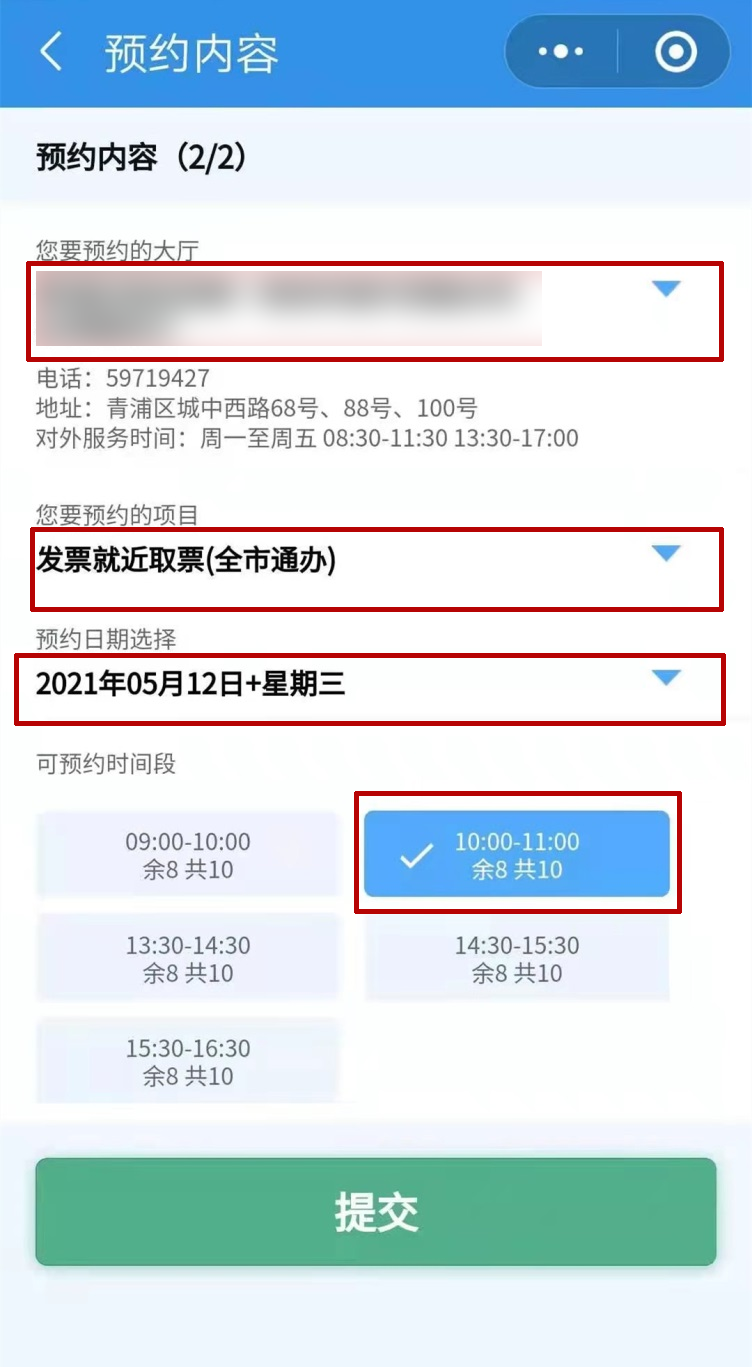
Task: Expand the 您要预约的大厅 hall dropdown
Action: click(x=375, y=311)
